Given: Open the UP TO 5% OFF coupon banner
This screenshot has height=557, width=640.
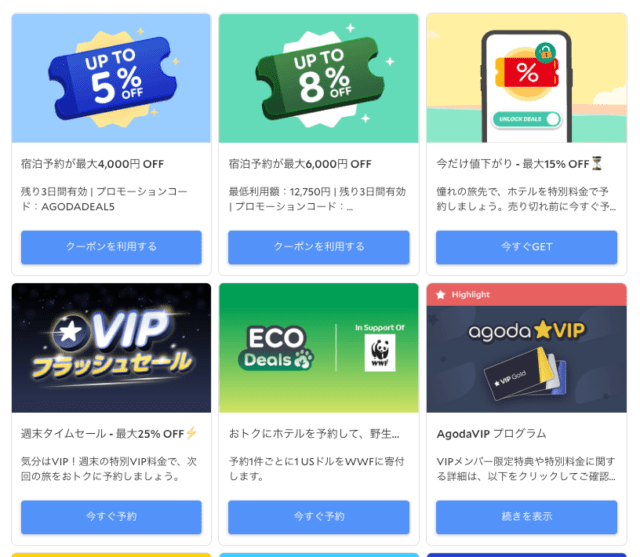Looking at the screenshot, I should pos(111,78).
